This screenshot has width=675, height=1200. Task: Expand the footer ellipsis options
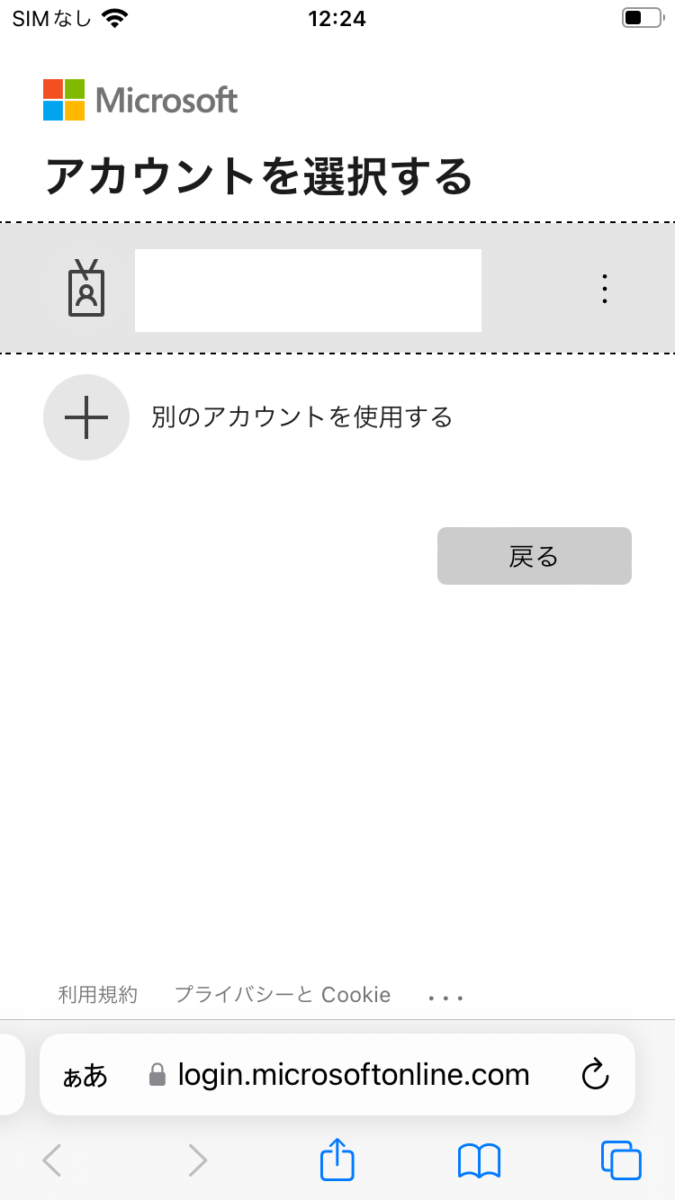pyautogui.click(x=445, y=997)
